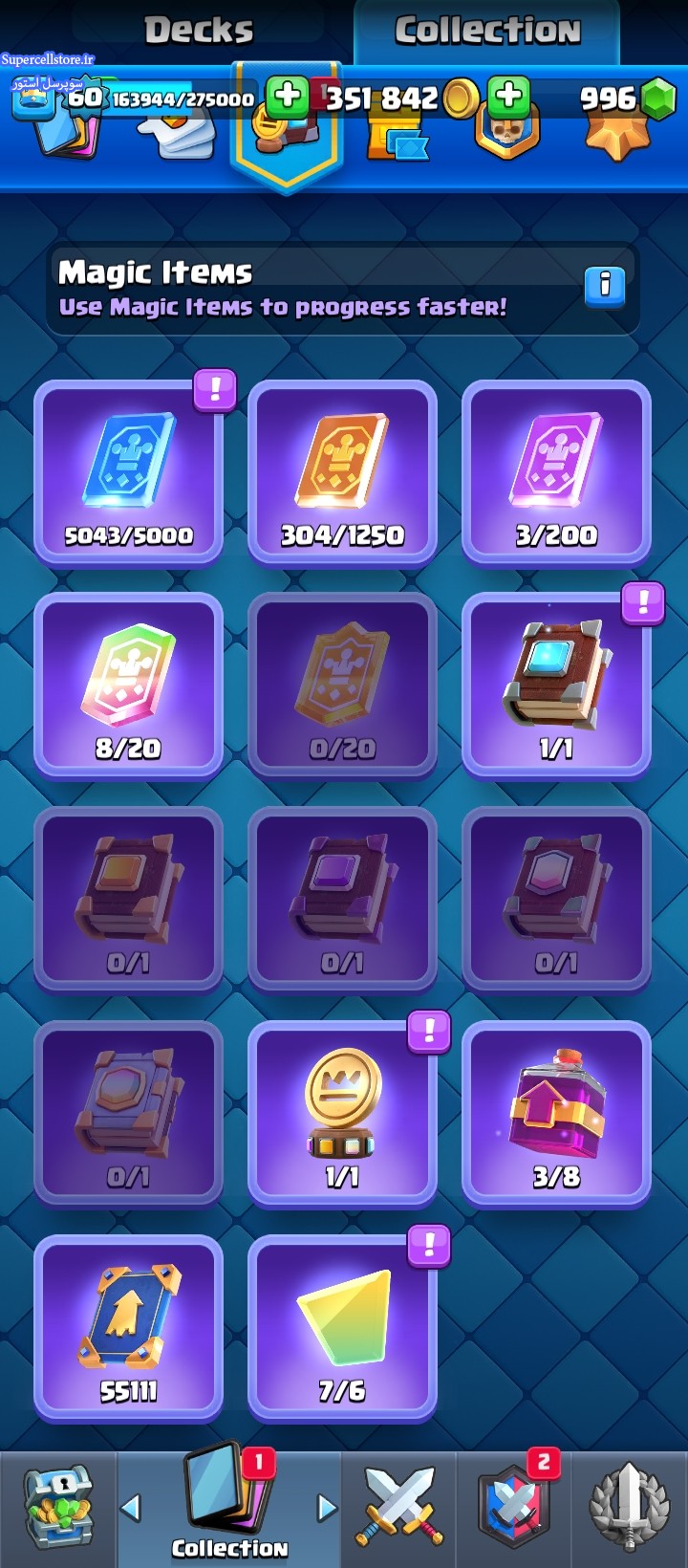This screenshot has height=1568, width=688.
Task: Open the book of cards showing 1/1
Action: (x=556, y=686)
